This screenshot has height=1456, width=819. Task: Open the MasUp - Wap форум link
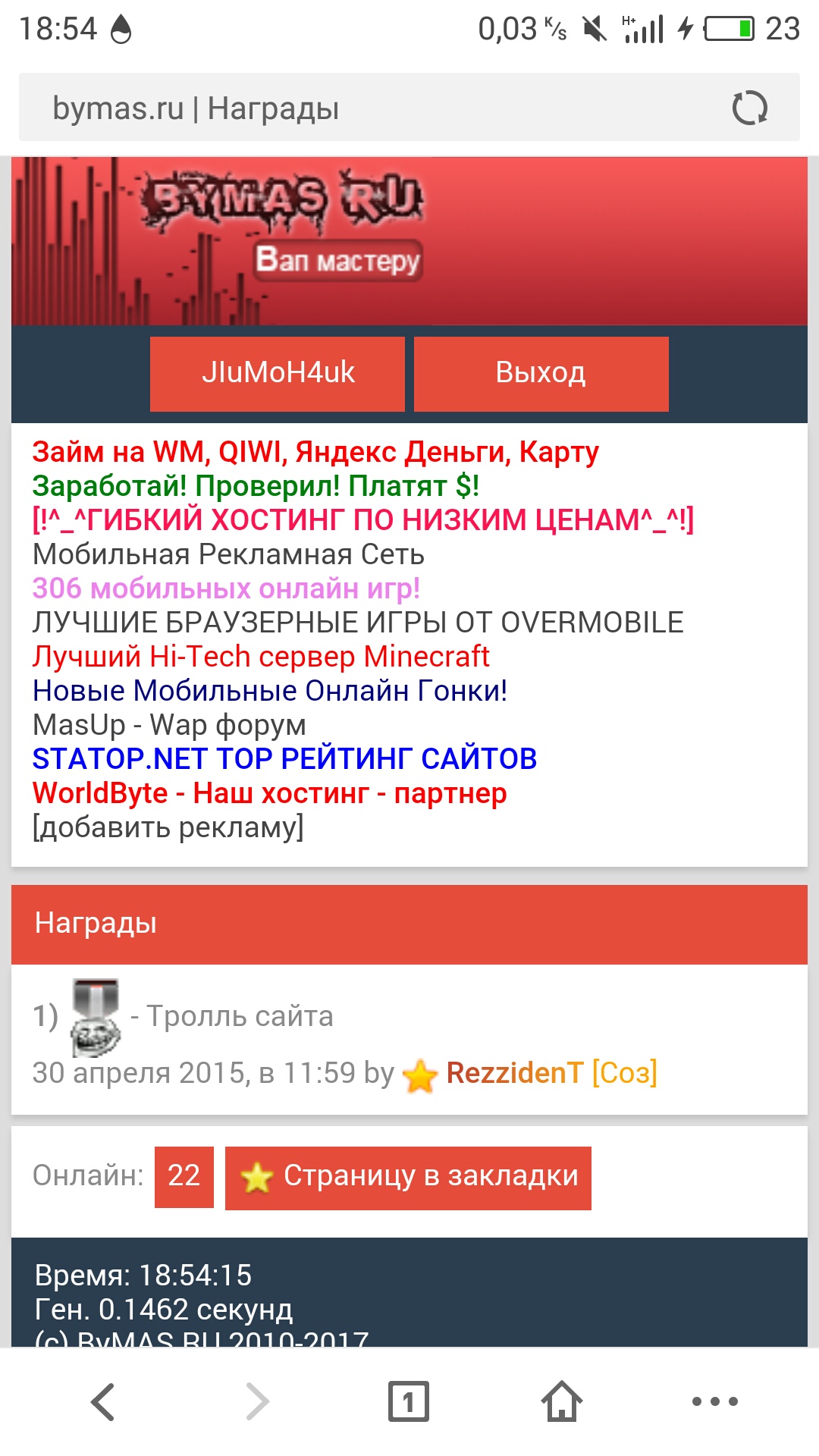169,725
